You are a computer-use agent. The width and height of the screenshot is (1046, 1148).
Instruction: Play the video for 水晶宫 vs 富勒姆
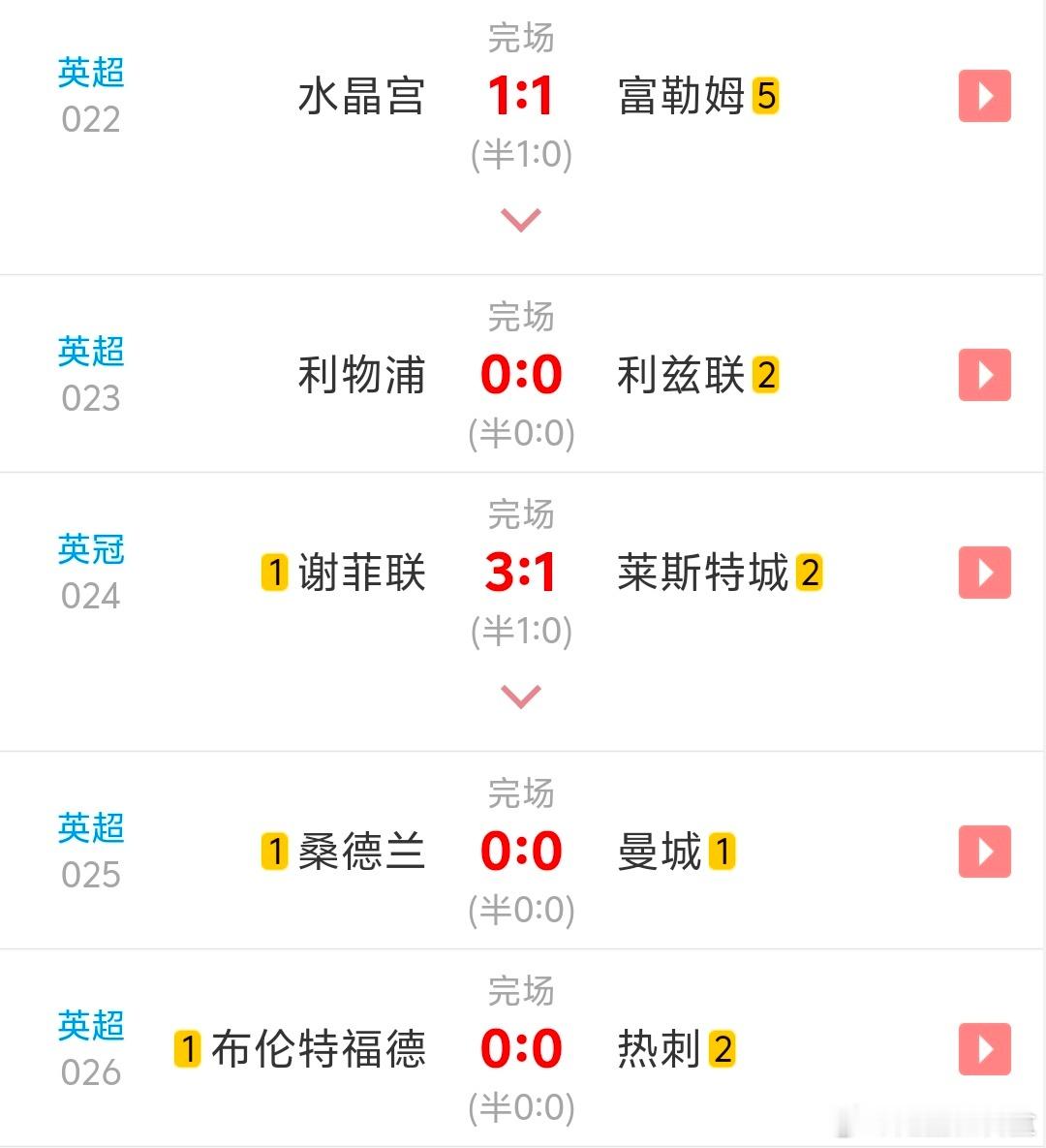coord(985,96)
